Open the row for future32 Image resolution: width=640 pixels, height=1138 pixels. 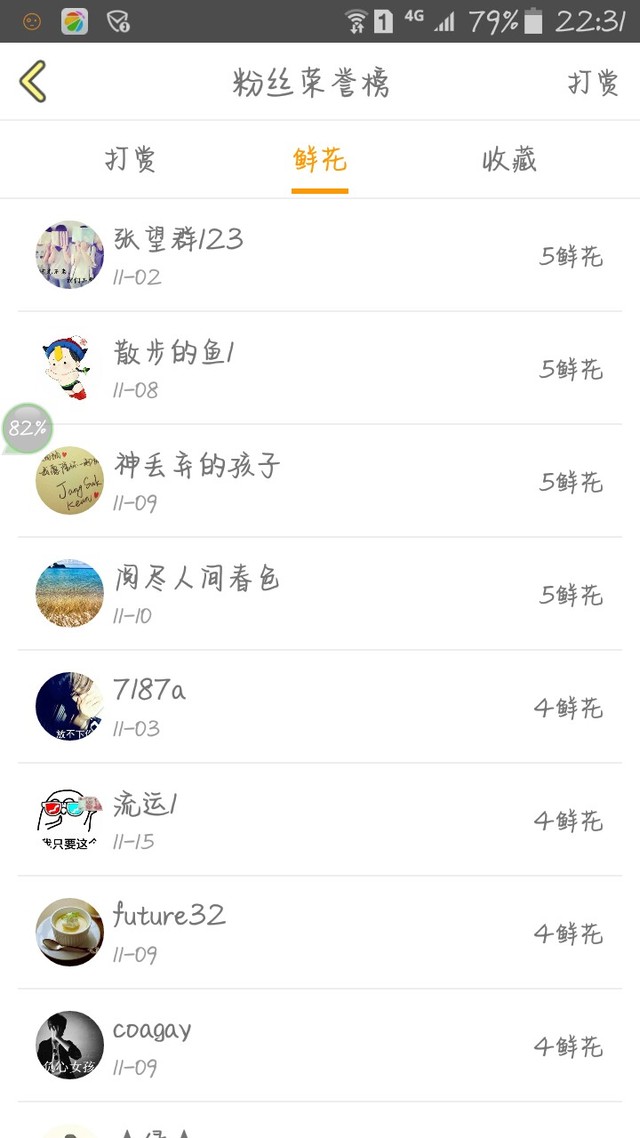pyautogui.click(x=320, y=933)
